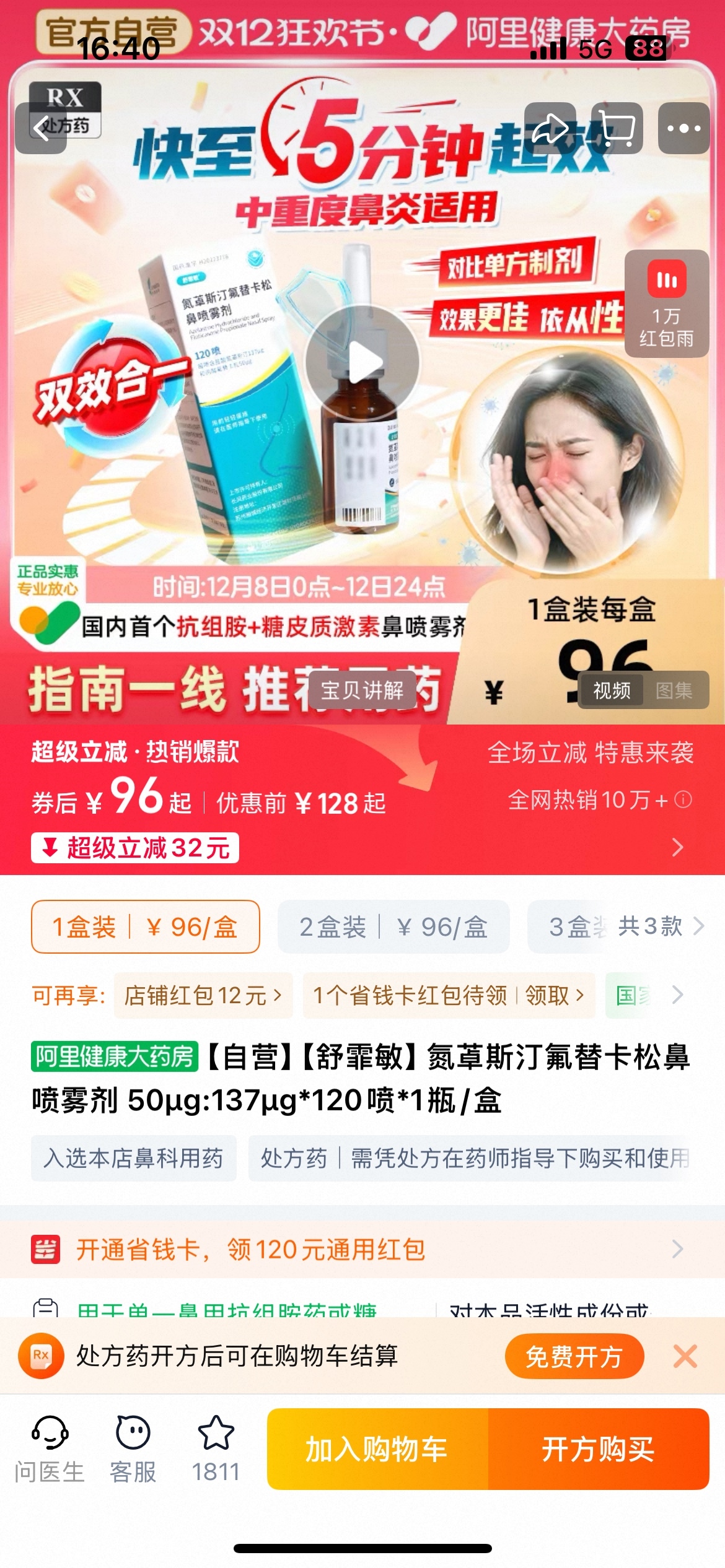Image resolution: width=725 pixels, height=1568 pixels.
Task: Dismiss the 处方药开方 banner
Action: tap(685, 1356)
